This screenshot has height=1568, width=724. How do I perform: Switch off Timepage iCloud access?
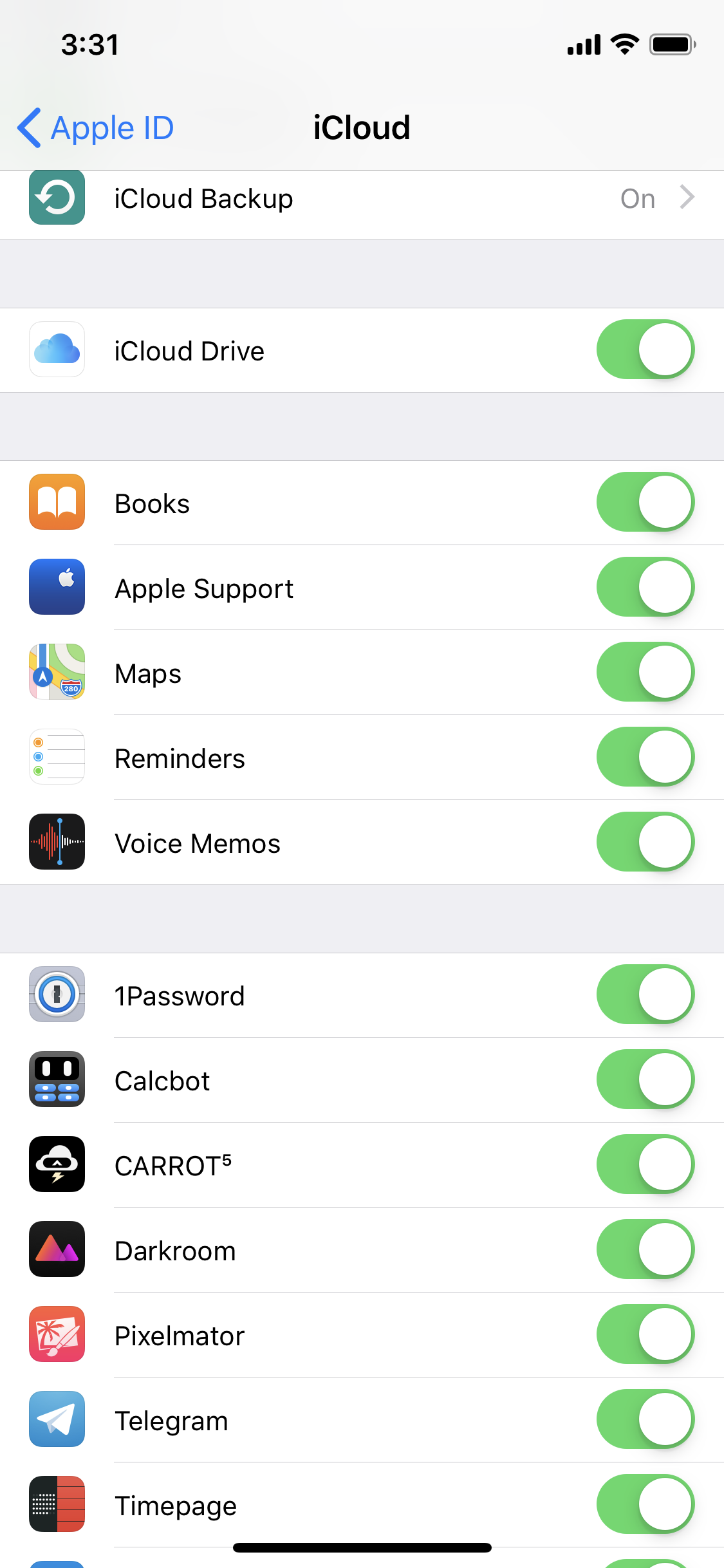(x=645, y=1504)
